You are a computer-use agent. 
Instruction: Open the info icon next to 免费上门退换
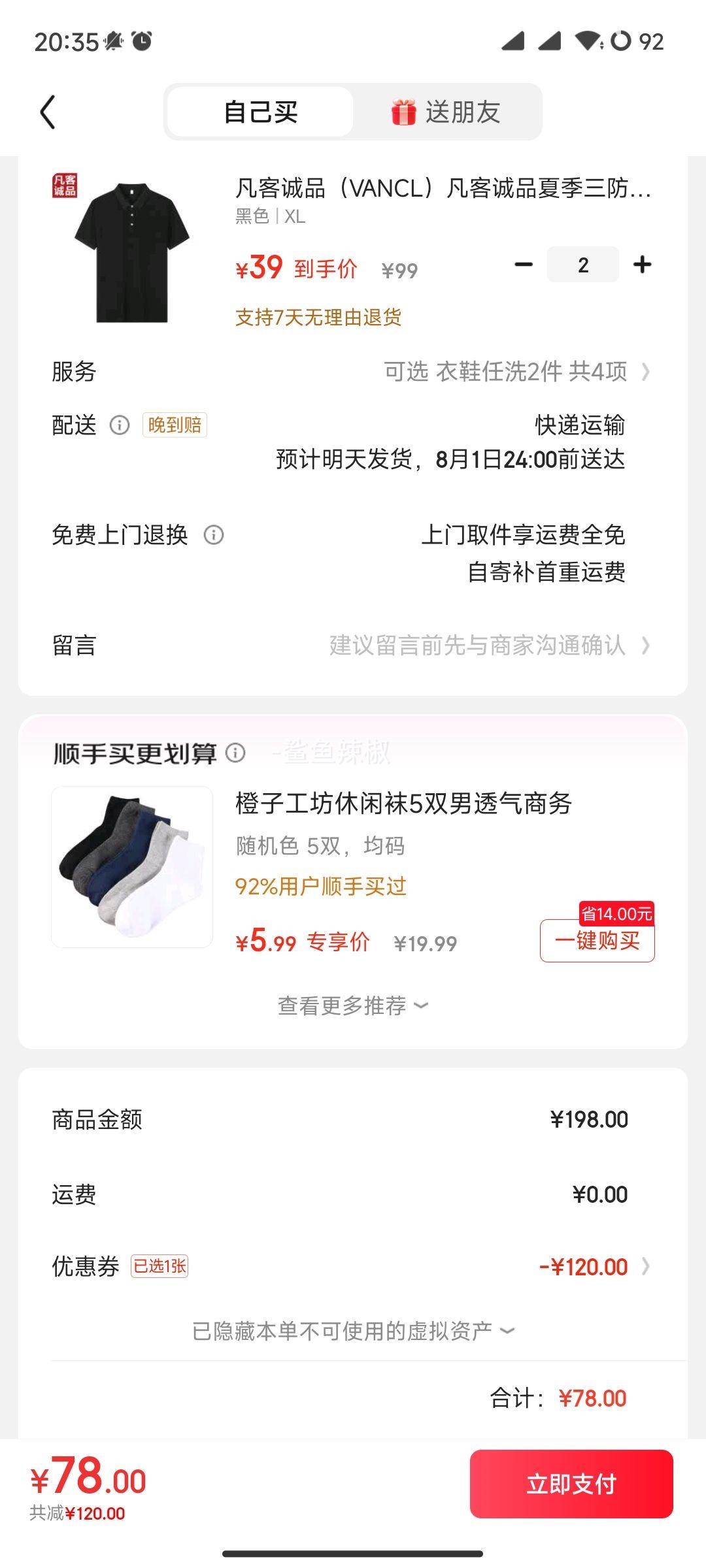coord(214,535)
